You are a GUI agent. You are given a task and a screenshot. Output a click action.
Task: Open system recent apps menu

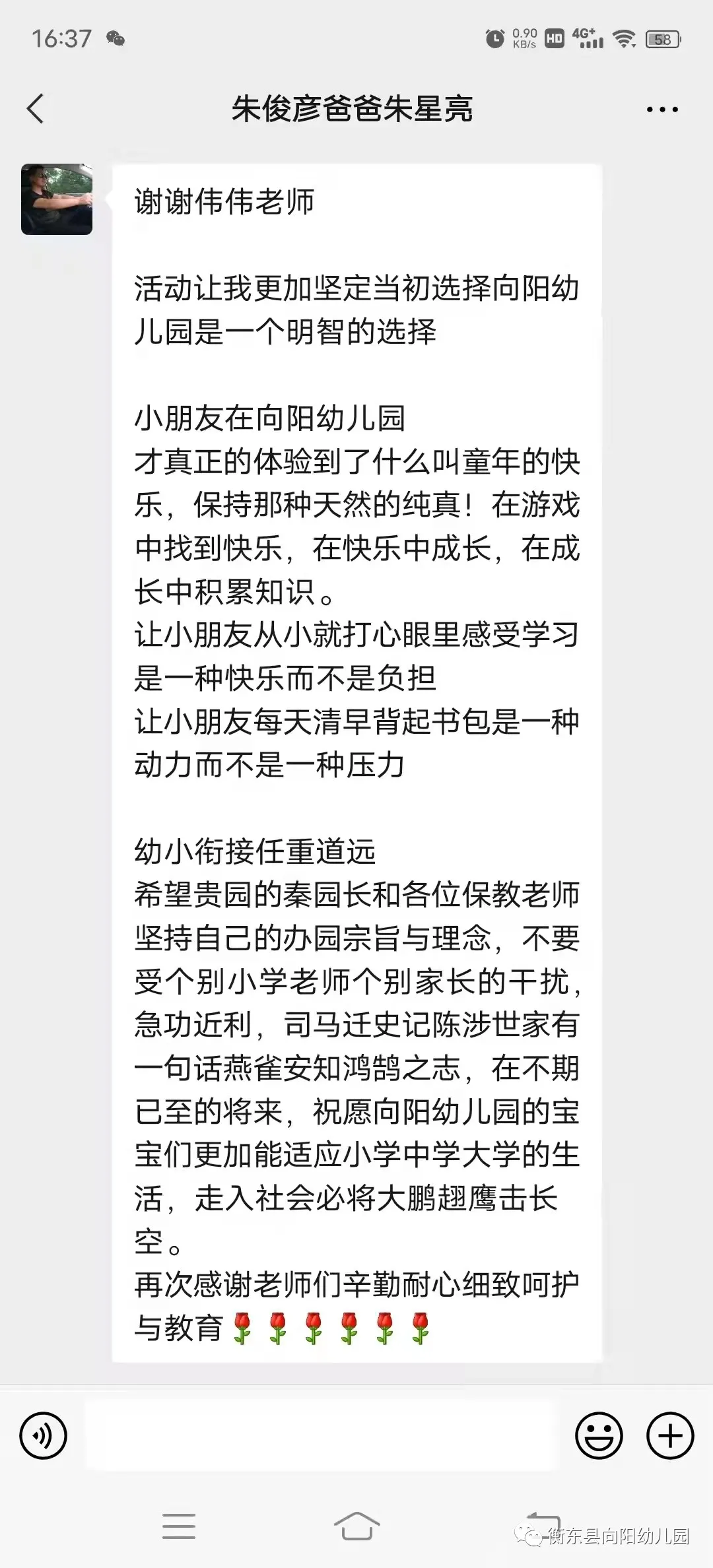pyautogui.click(x=179, y=1526)
